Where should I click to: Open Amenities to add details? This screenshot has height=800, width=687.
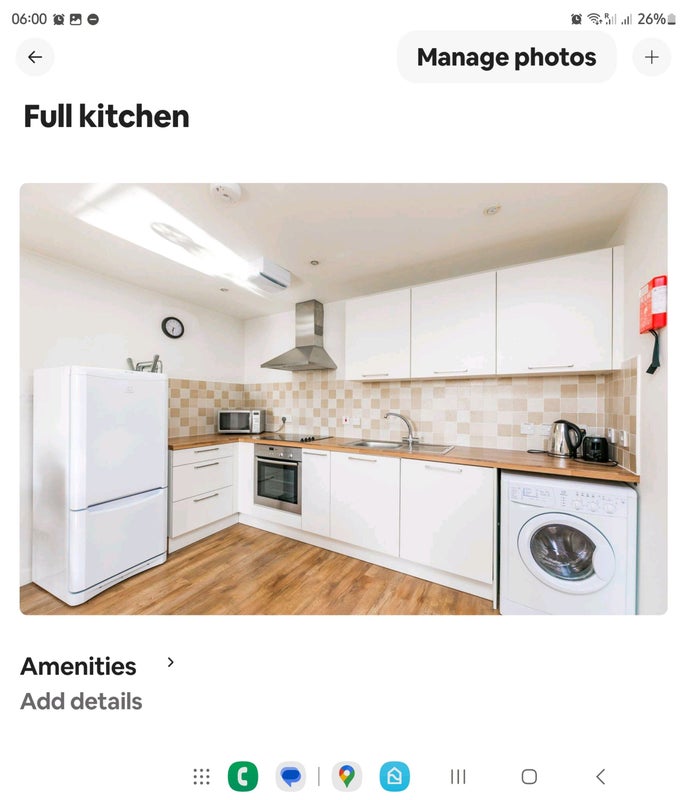[x=98, y=667]
